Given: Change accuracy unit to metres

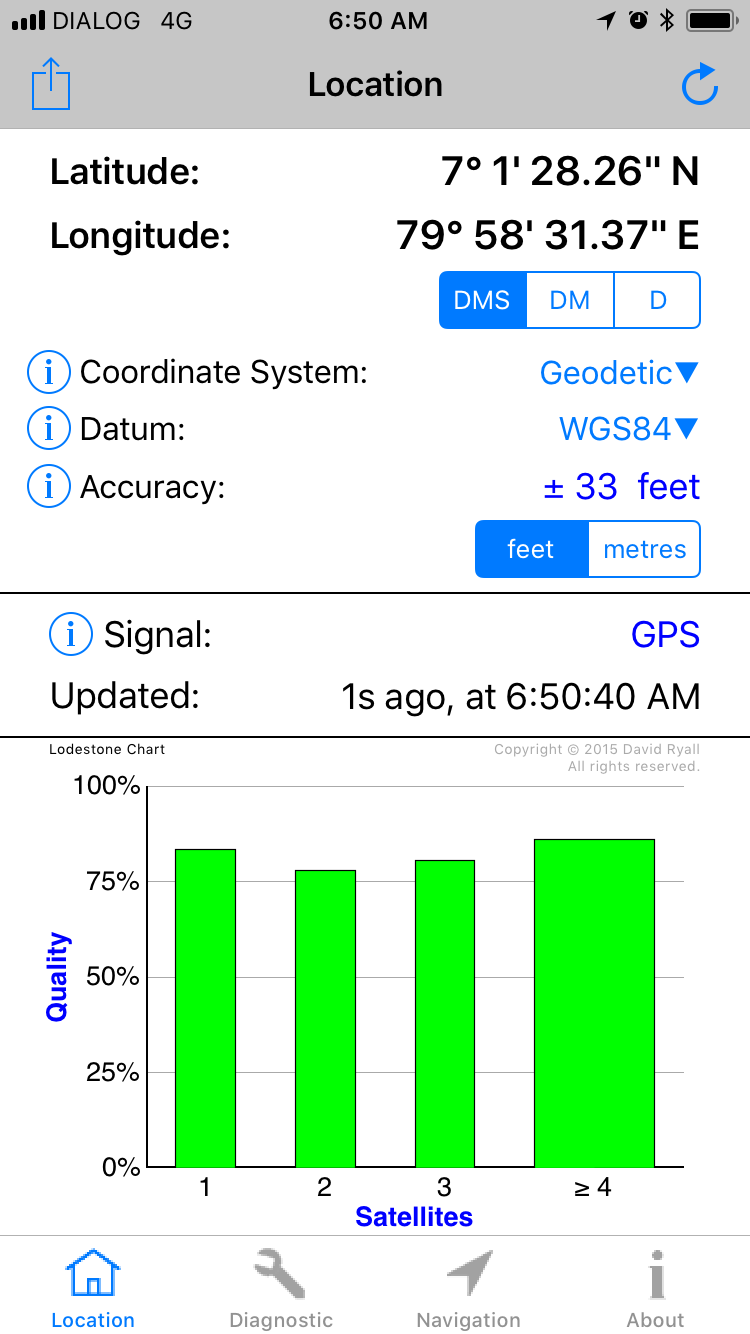Looking at the screenshot, I should (x=644, y=549).
